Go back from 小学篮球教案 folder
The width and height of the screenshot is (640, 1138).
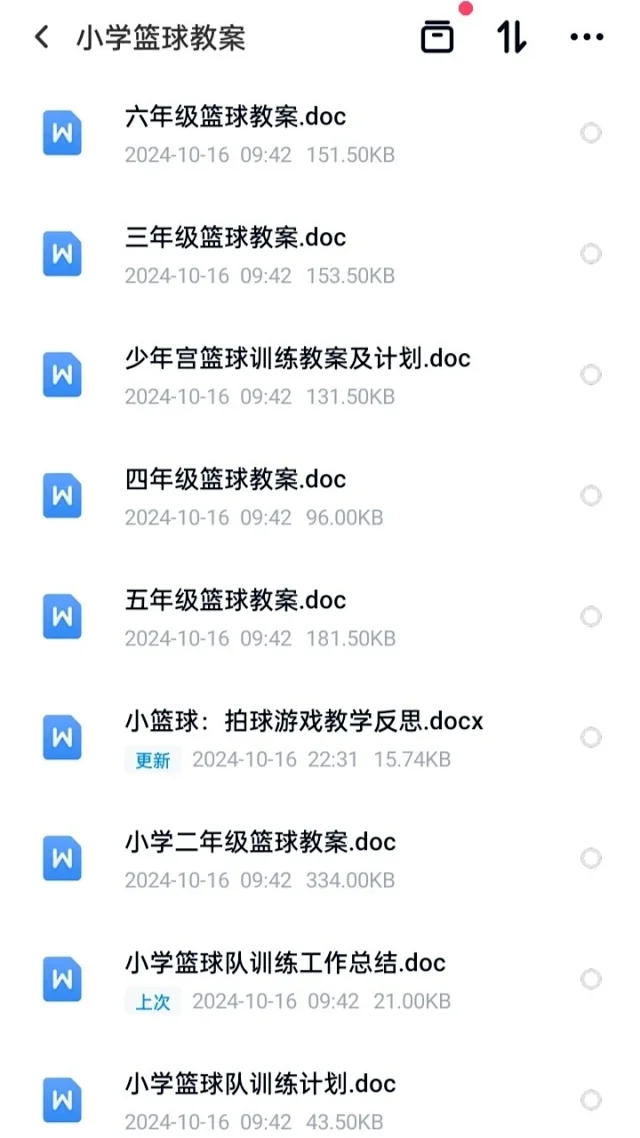41,38
